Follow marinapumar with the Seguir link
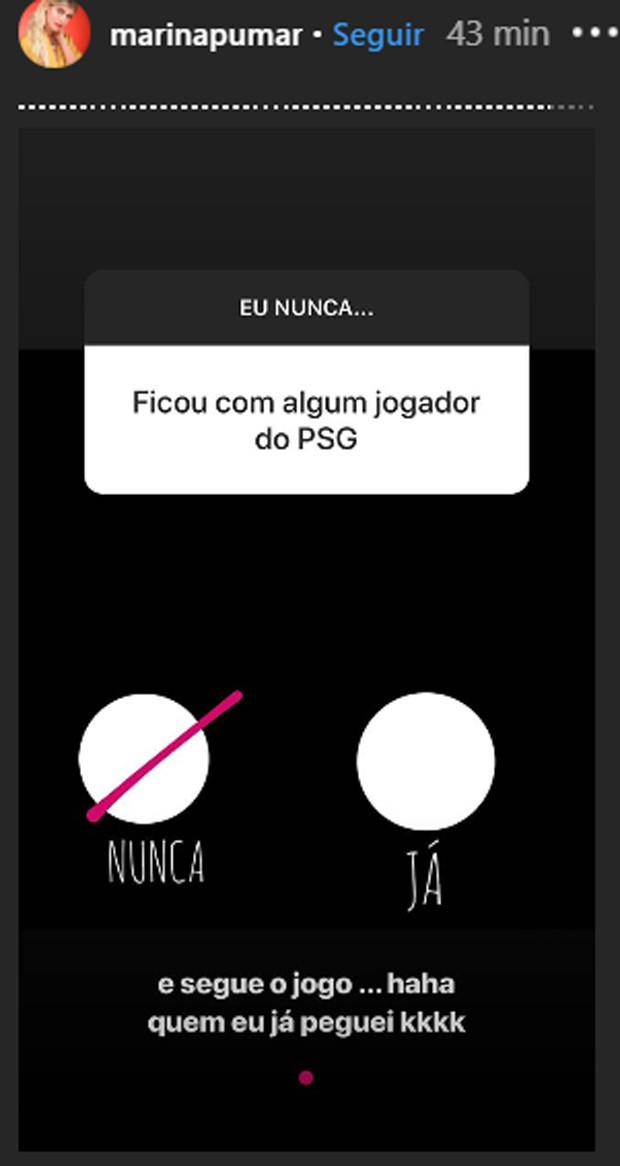Screen dimensions: 620x1166 (x=378, y=35)
